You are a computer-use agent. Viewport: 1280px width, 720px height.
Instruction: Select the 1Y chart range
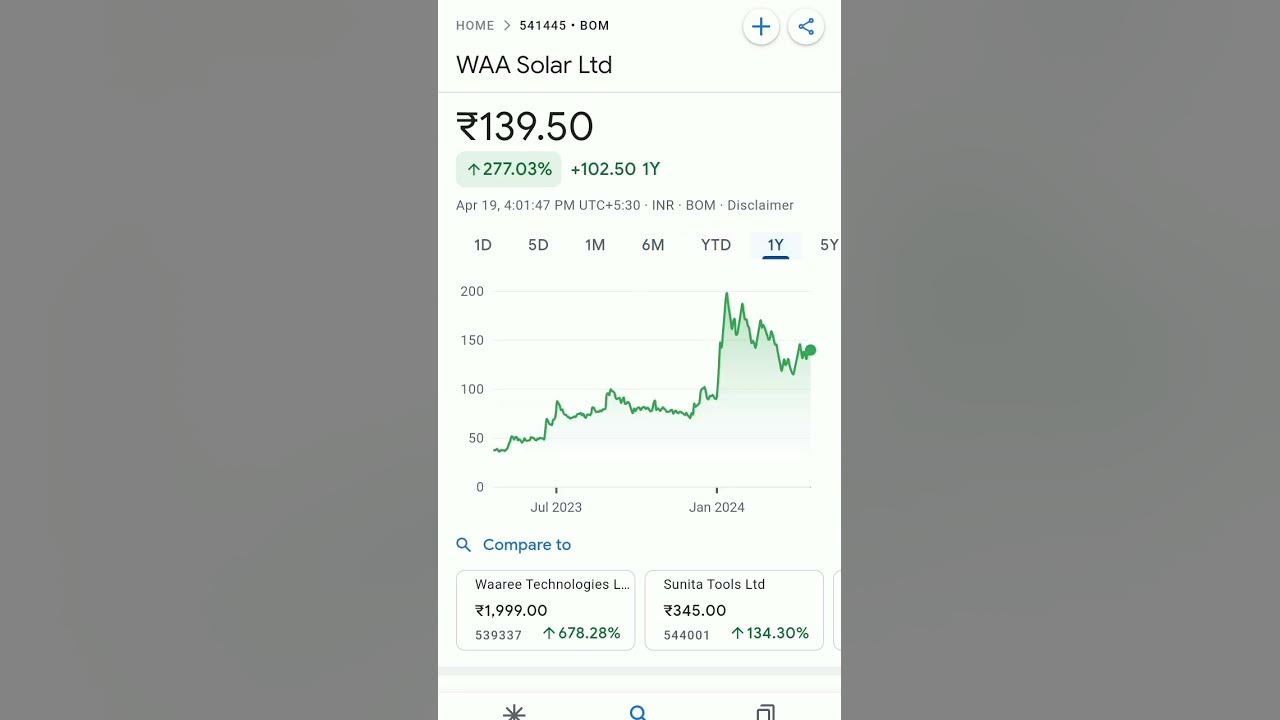(x=776, y=245)
